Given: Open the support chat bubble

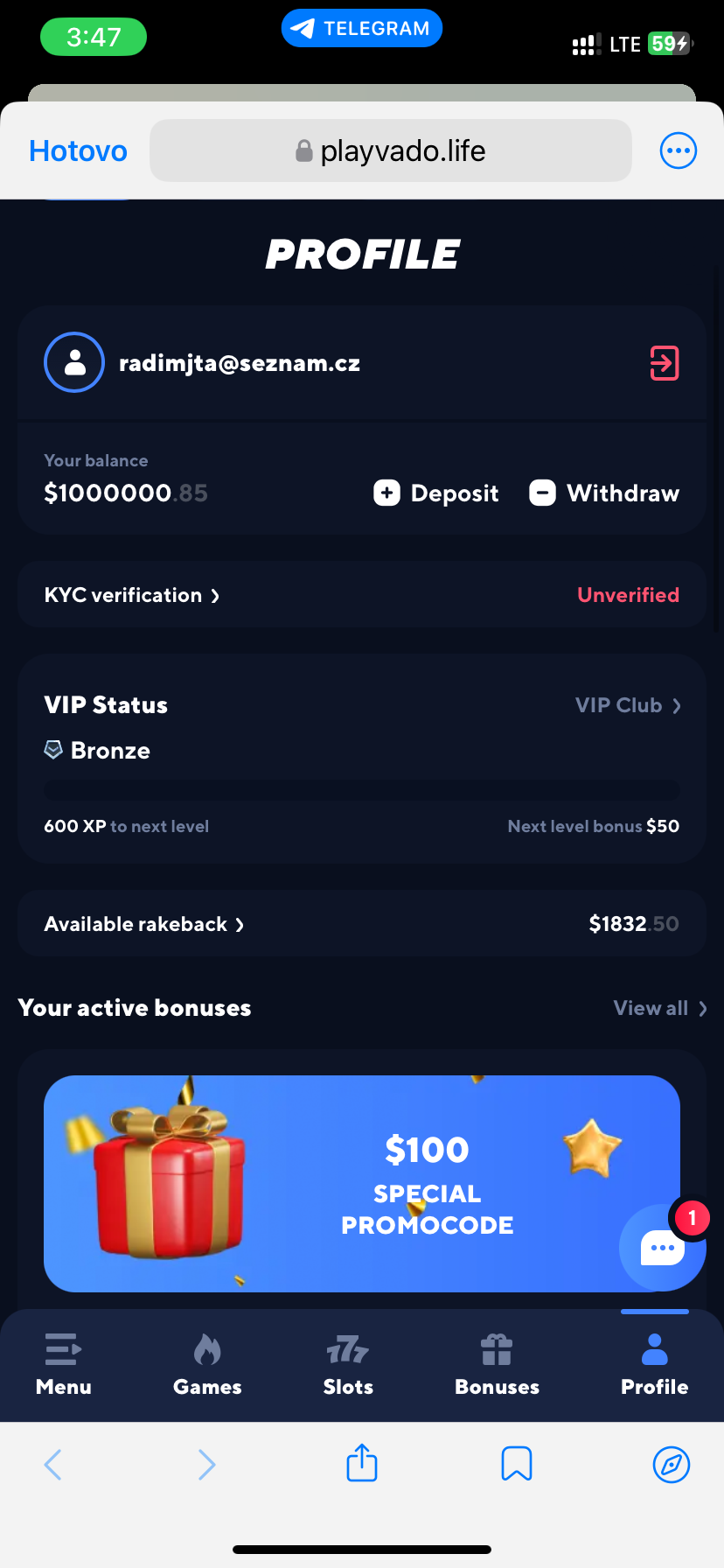Looking at the screenshot, I should tap(662, 1247).
